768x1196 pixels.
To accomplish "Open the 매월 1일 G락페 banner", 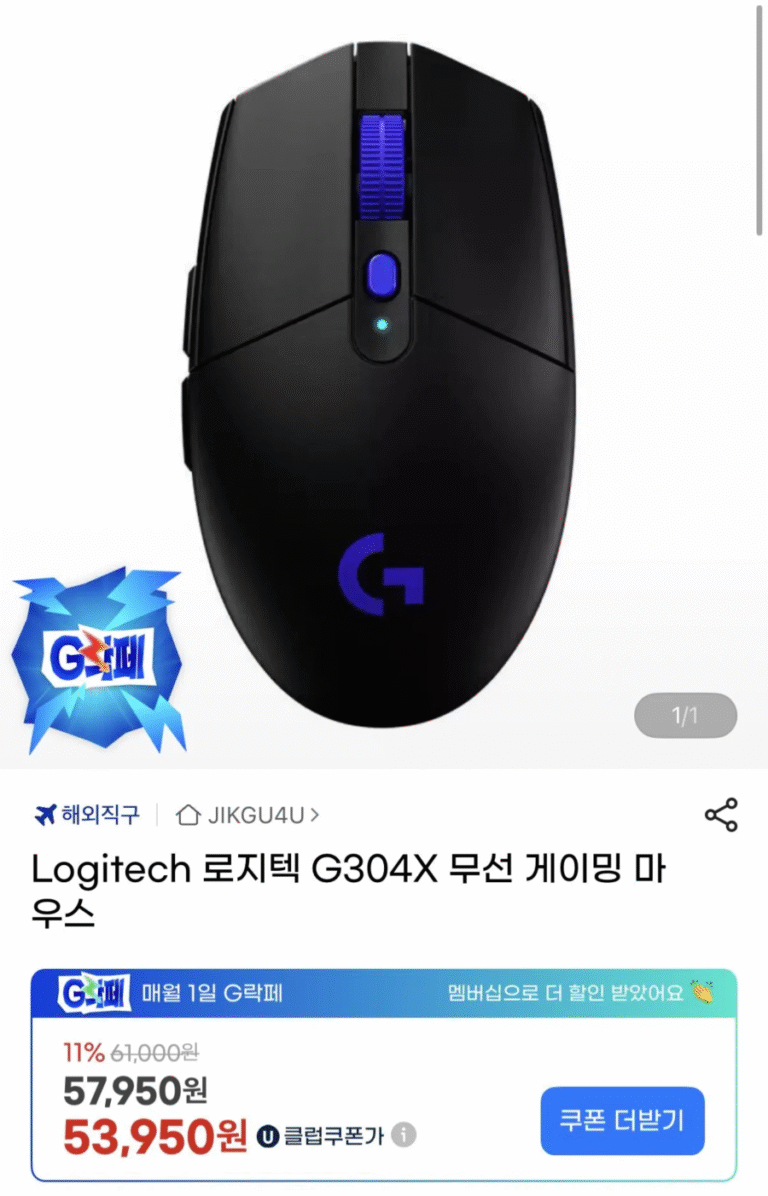I will 384,993.
